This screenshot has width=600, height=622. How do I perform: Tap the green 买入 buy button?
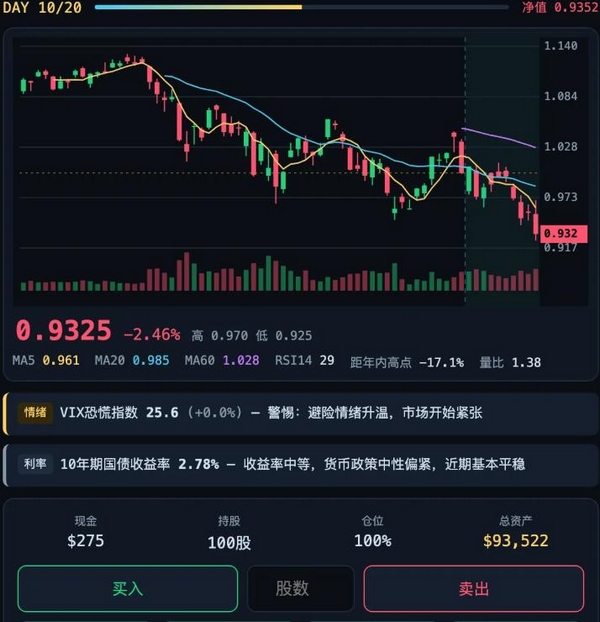coord(128,589)
